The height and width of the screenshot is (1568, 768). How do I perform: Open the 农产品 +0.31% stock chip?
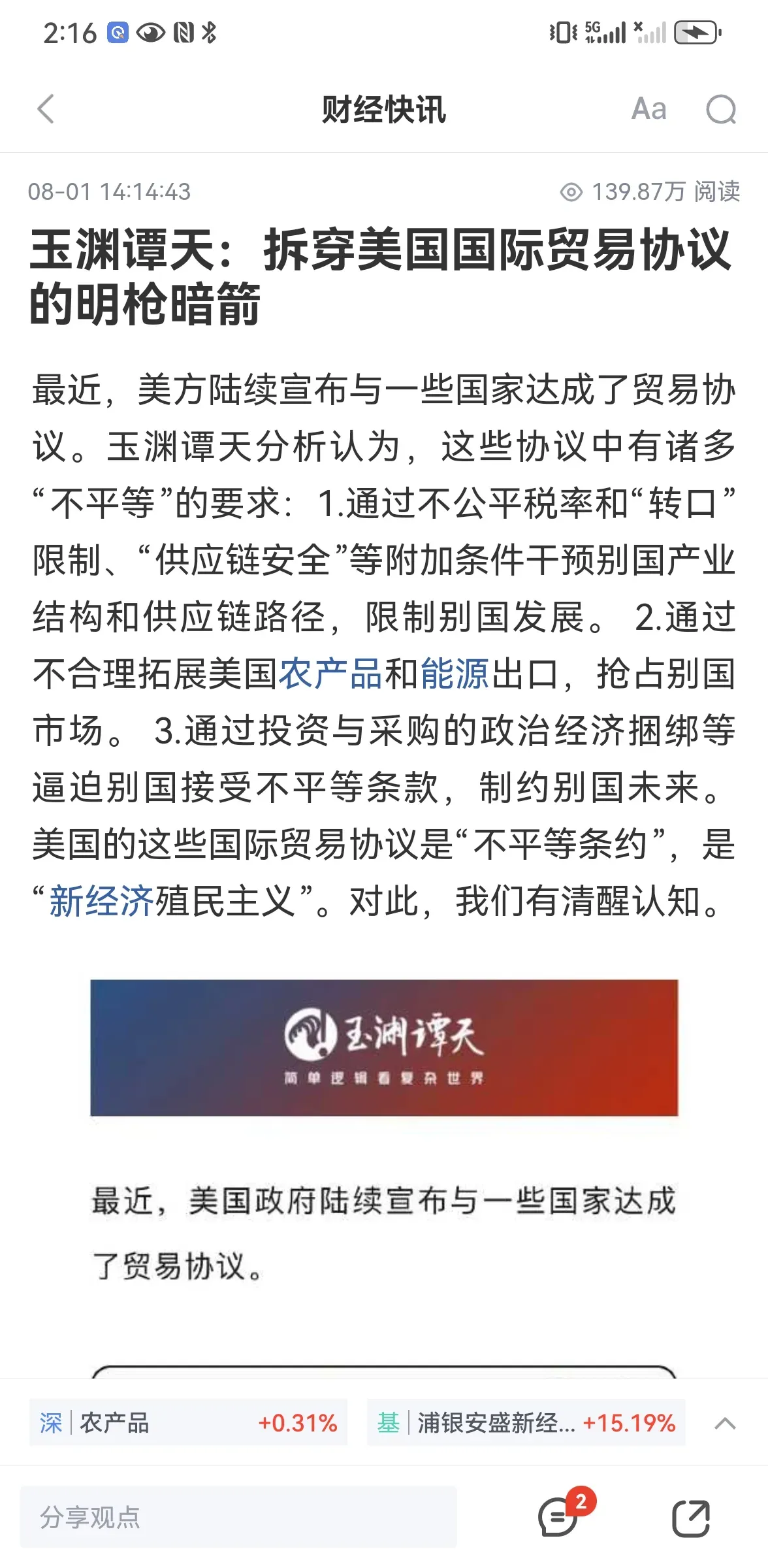(x=188, y=1422)
